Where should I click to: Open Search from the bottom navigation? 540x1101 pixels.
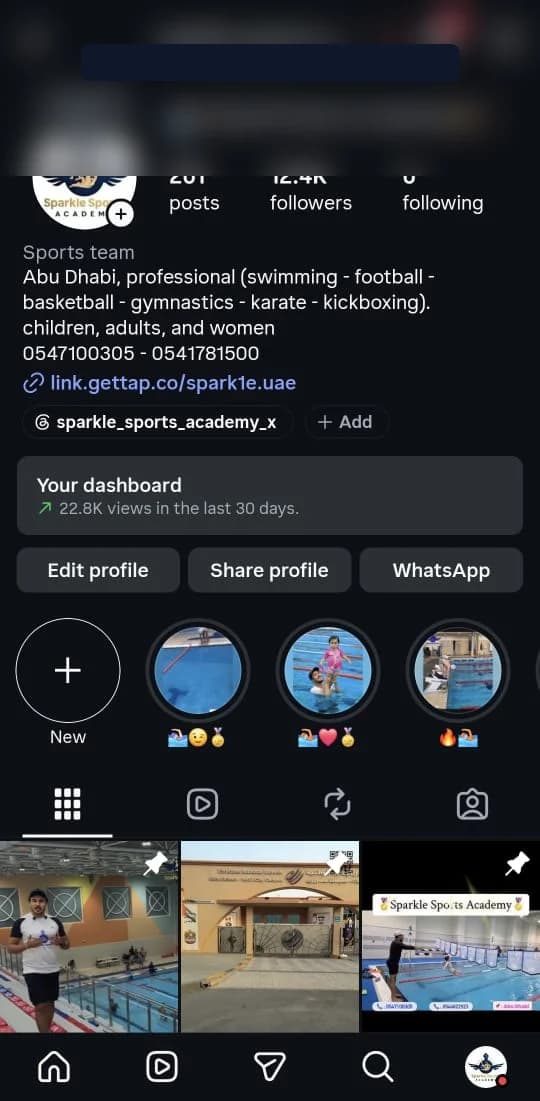coord(378,1067)
